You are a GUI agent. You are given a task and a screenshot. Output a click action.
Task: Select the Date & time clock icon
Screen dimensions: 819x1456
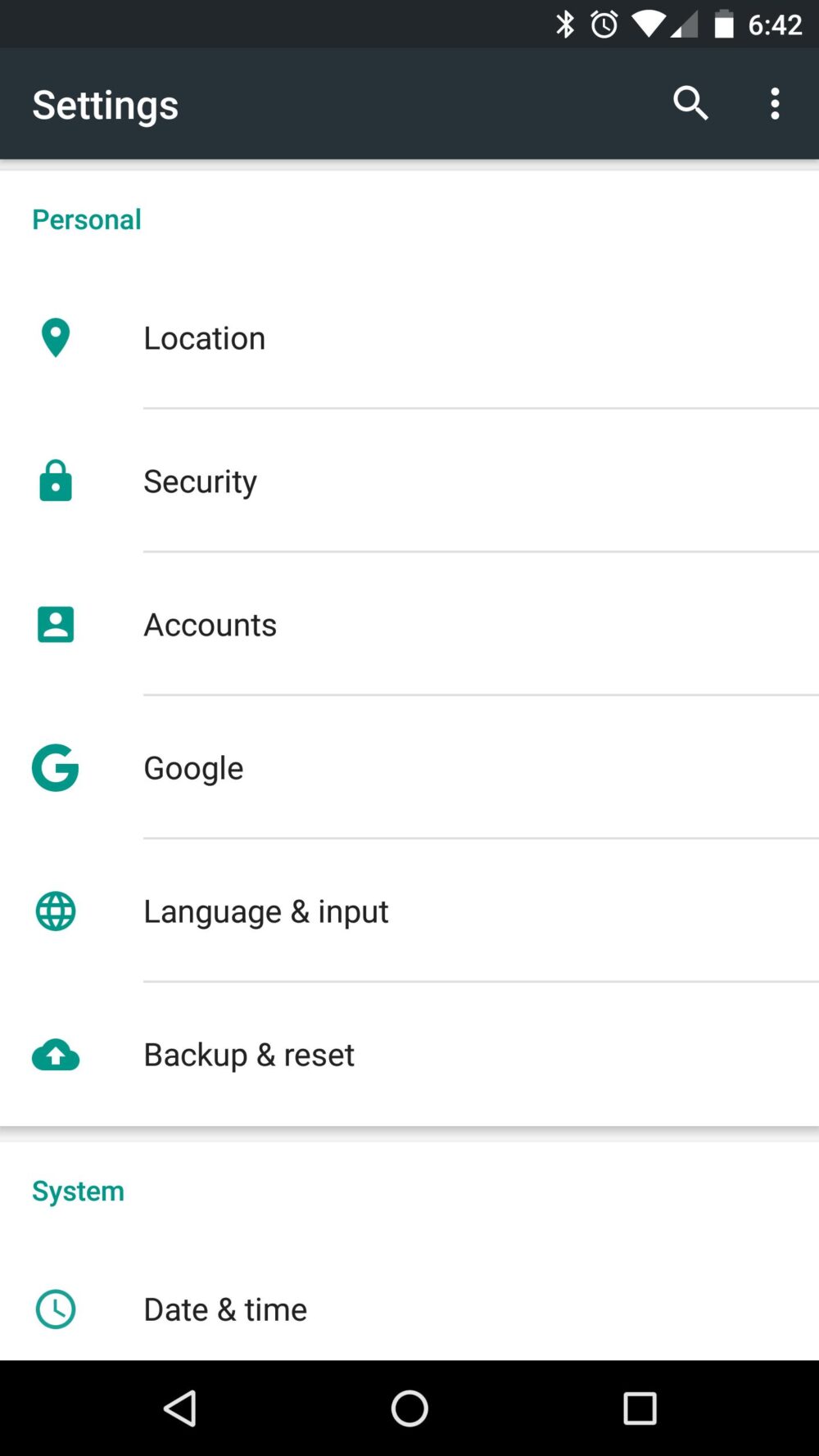(55, 1309)
